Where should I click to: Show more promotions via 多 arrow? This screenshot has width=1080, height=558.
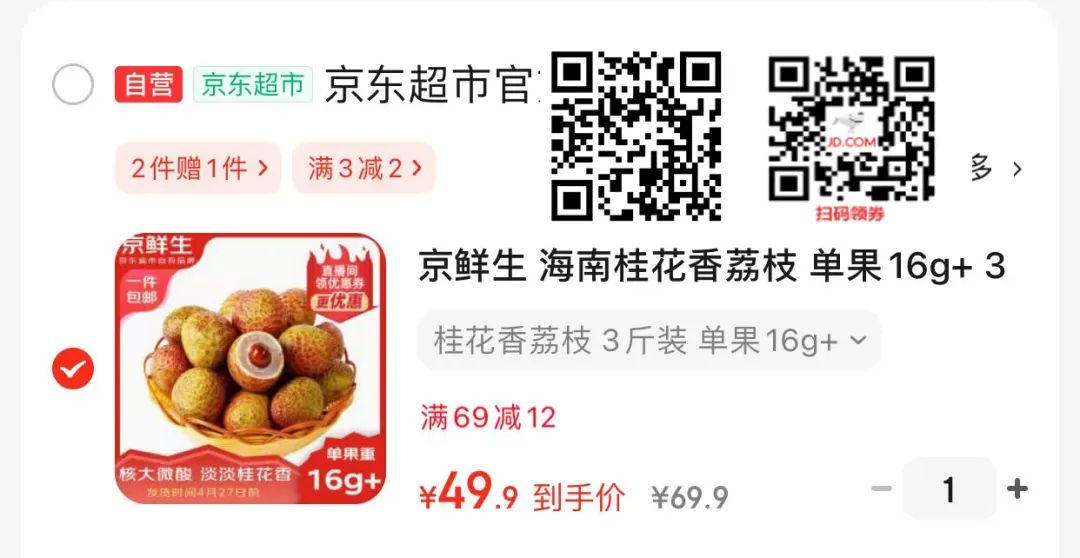coord(995,169)
